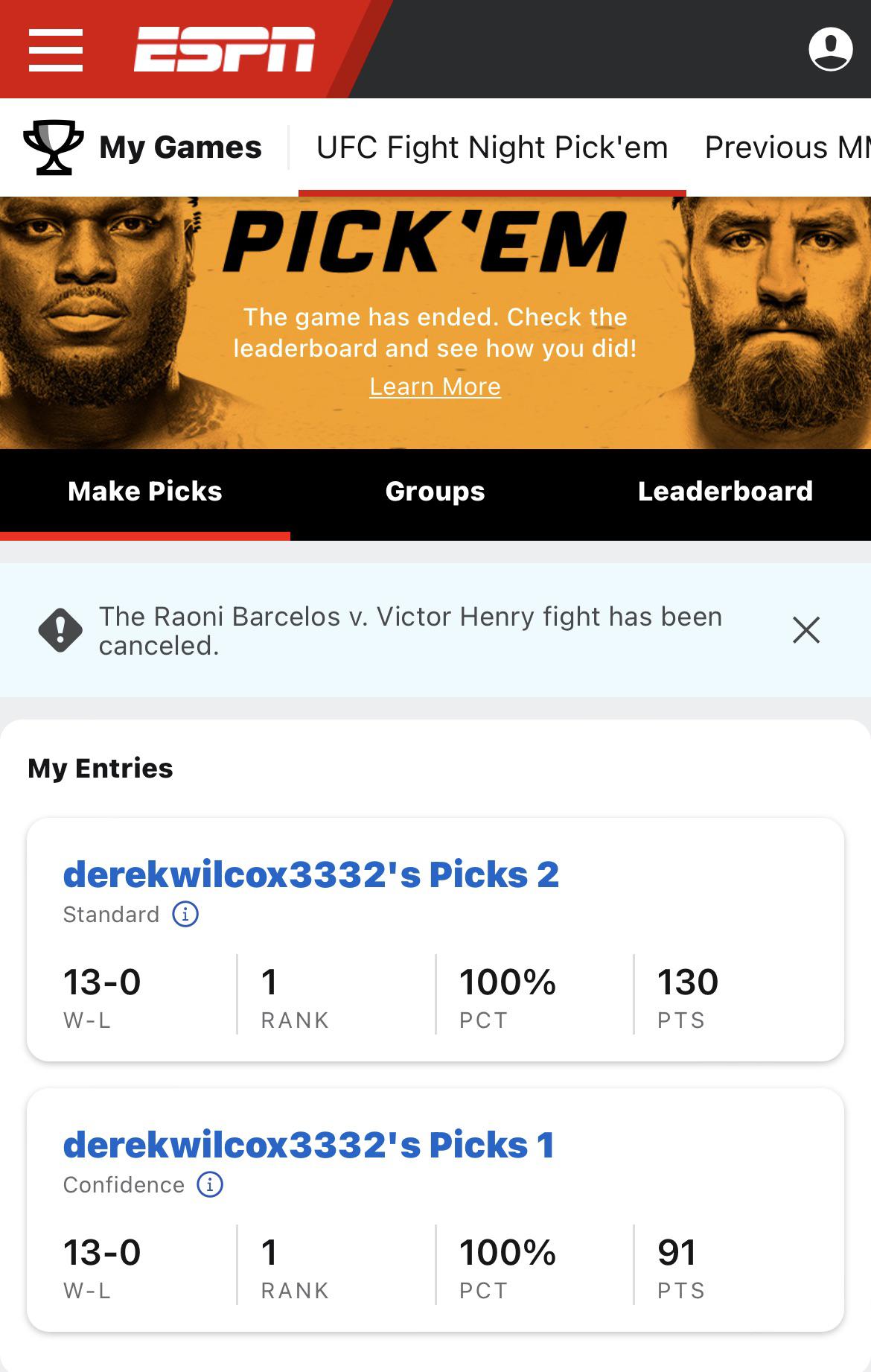
Task: Open the Previous MMA section
Action: (785, 147)
